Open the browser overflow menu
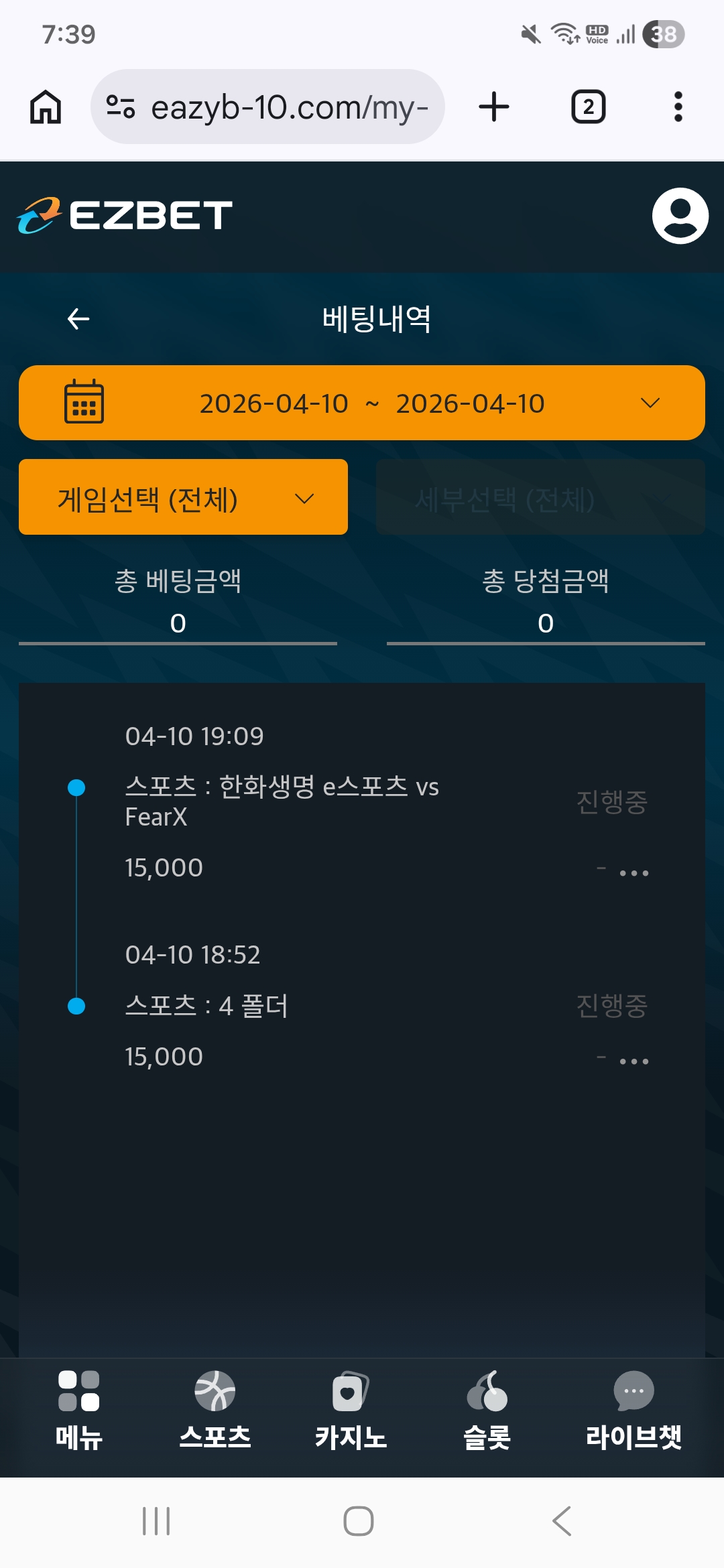Viewport: 724px width, 1568px height. pos(677,106)
